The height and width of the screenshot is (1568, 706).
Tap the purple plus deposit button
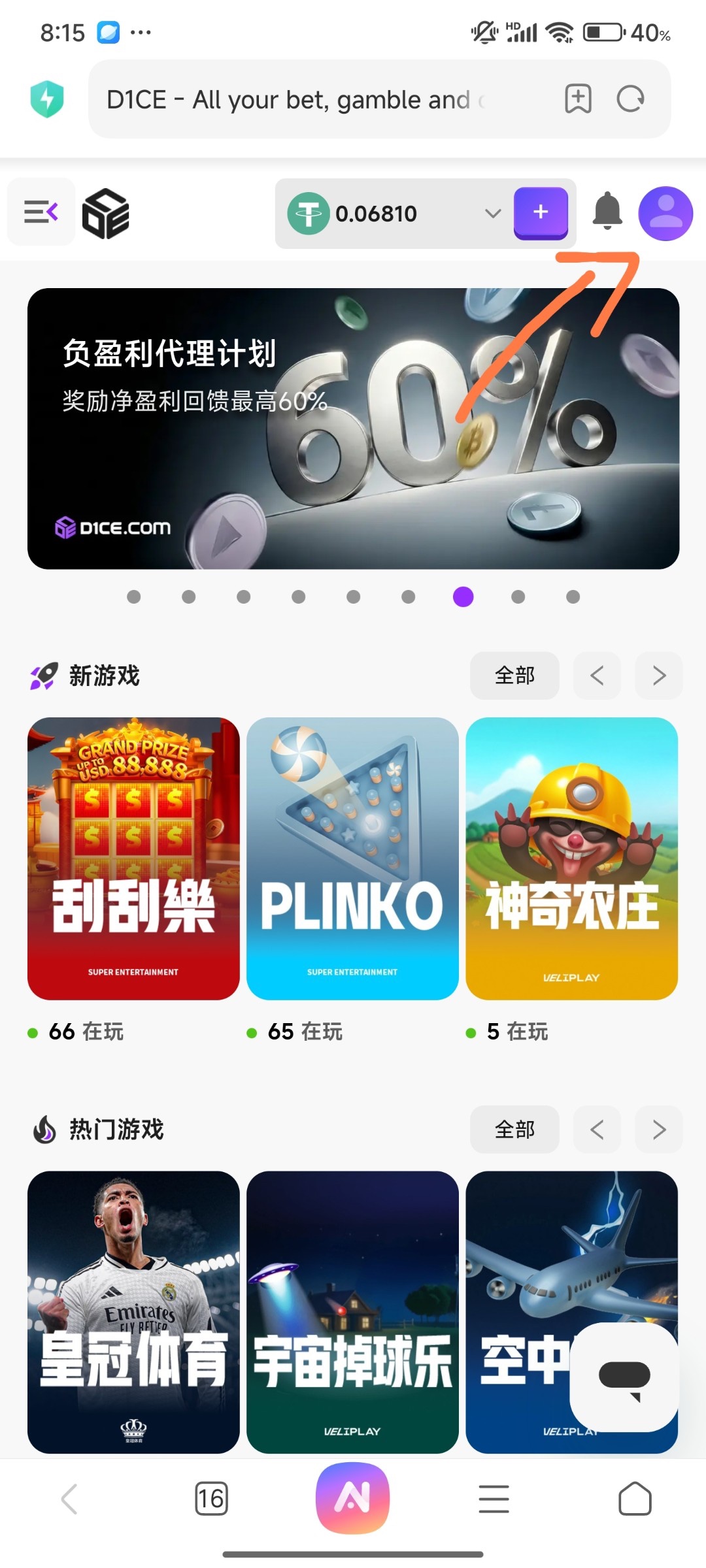541,212
